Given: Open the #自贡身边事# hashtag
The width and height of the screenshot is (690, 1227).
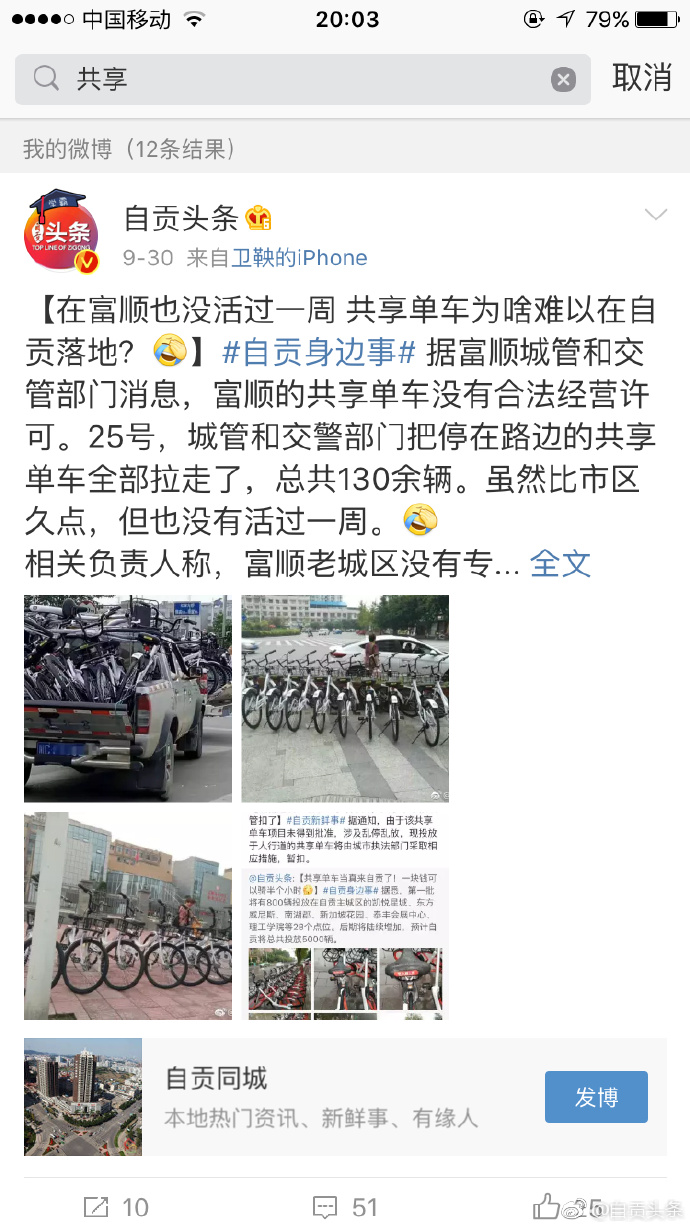Looking at the screenshot, I should [318, 352].
